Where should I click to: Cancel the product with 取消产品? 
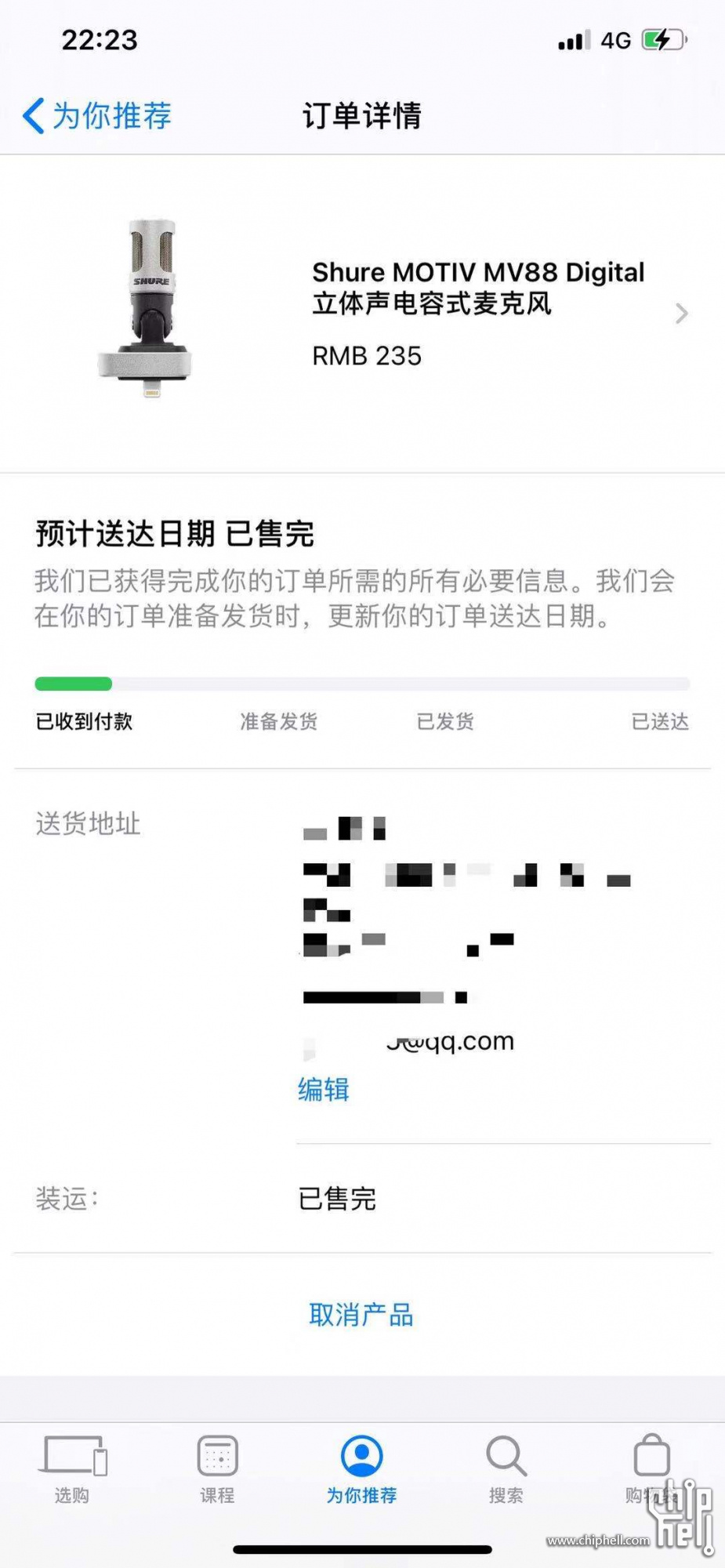[361, 1315]
